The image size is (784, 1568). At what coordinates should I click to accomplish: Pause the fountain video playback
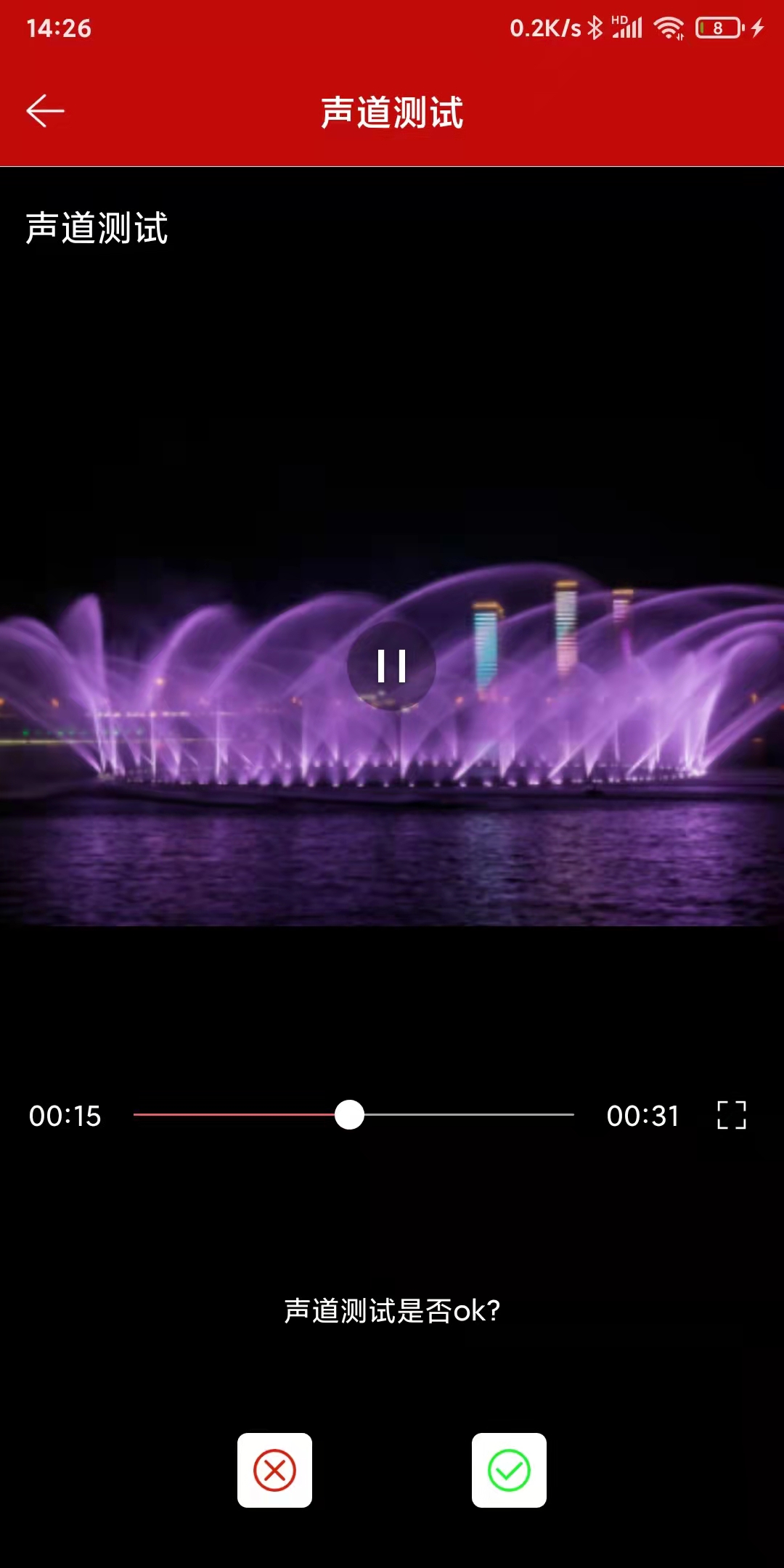click(391, 666)
